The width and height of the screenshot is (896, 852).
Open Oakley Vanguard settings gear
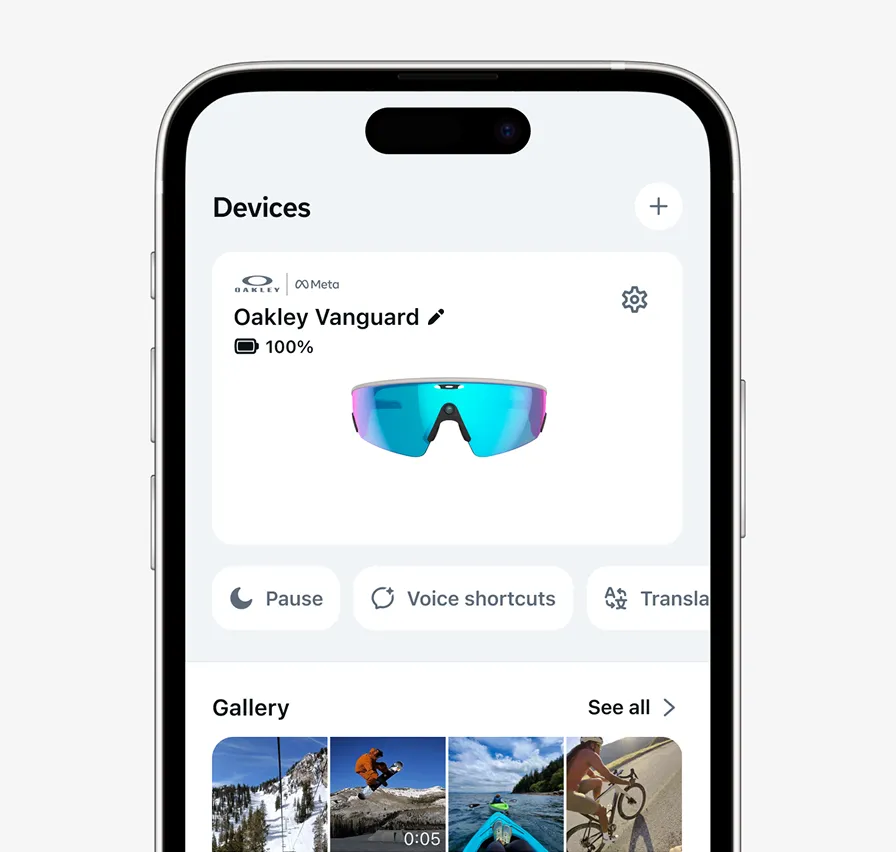coord(634,299)
